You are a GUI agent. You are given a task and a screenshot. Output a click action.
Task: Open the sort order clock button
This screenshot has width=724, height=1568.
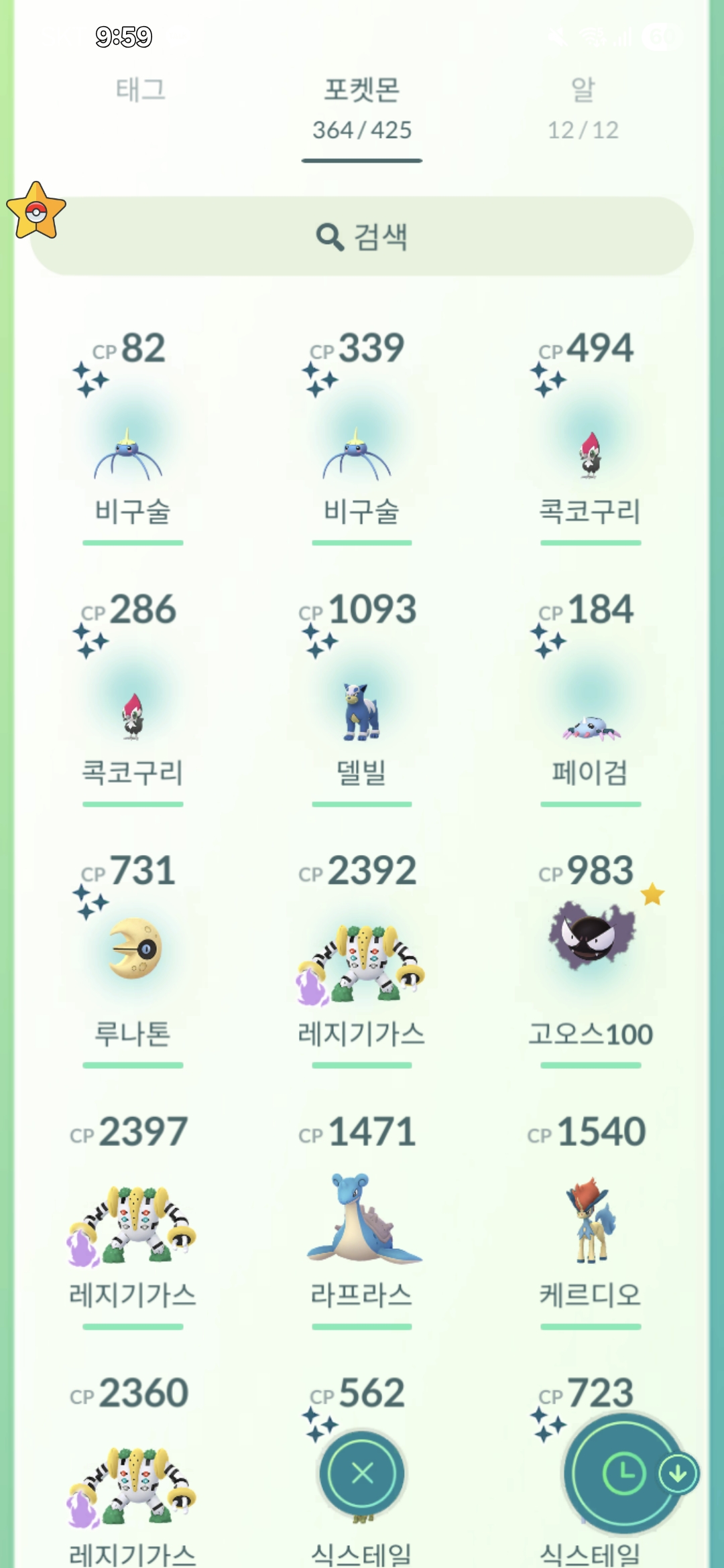coord(623,1474)
